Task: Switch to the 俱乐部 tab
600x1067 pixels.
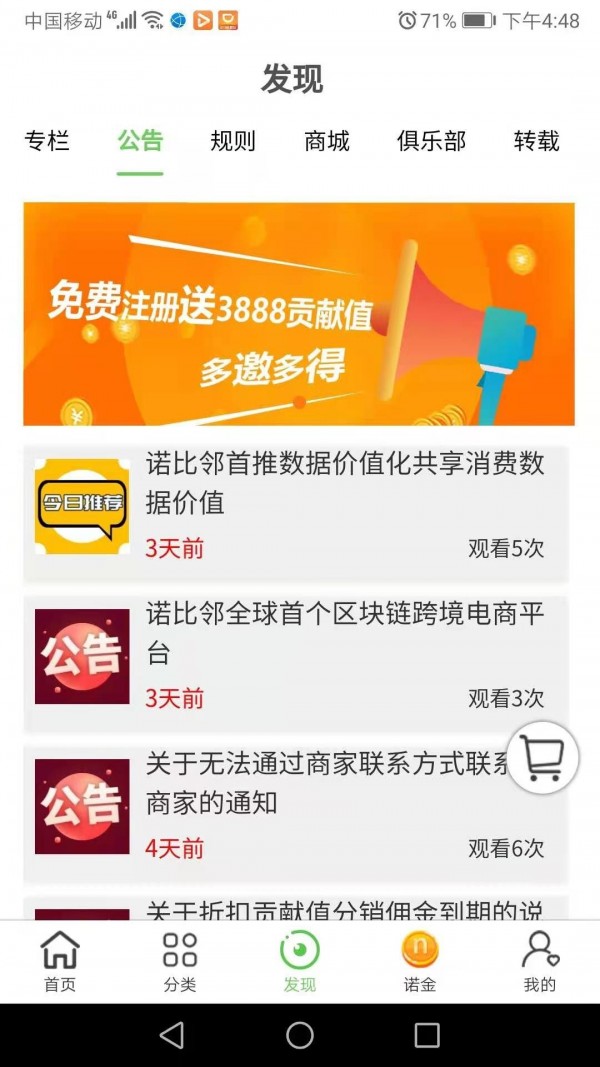Action: pos(431,141)
